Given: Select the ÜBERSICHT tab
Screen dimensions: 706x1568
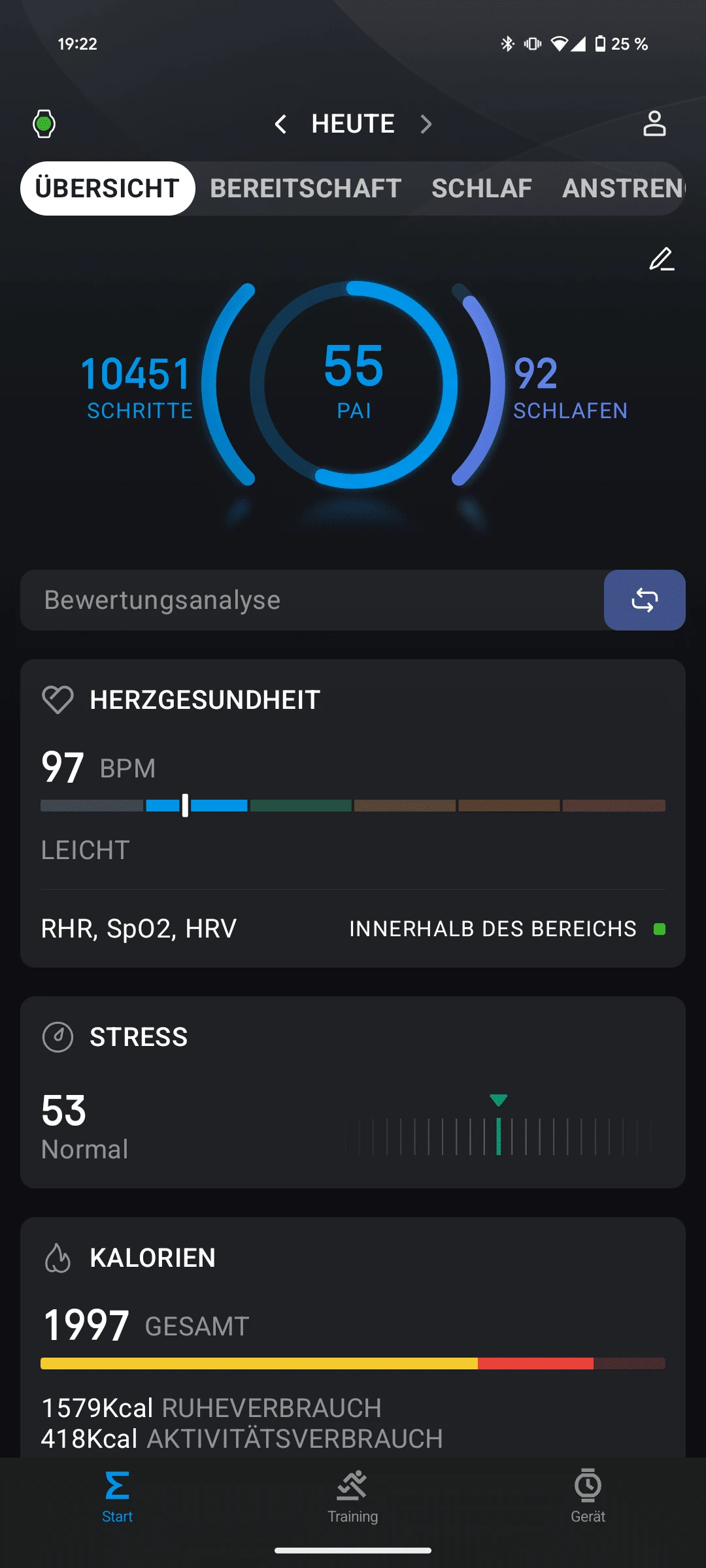Looking at the screenshot, I should [107, 188].
